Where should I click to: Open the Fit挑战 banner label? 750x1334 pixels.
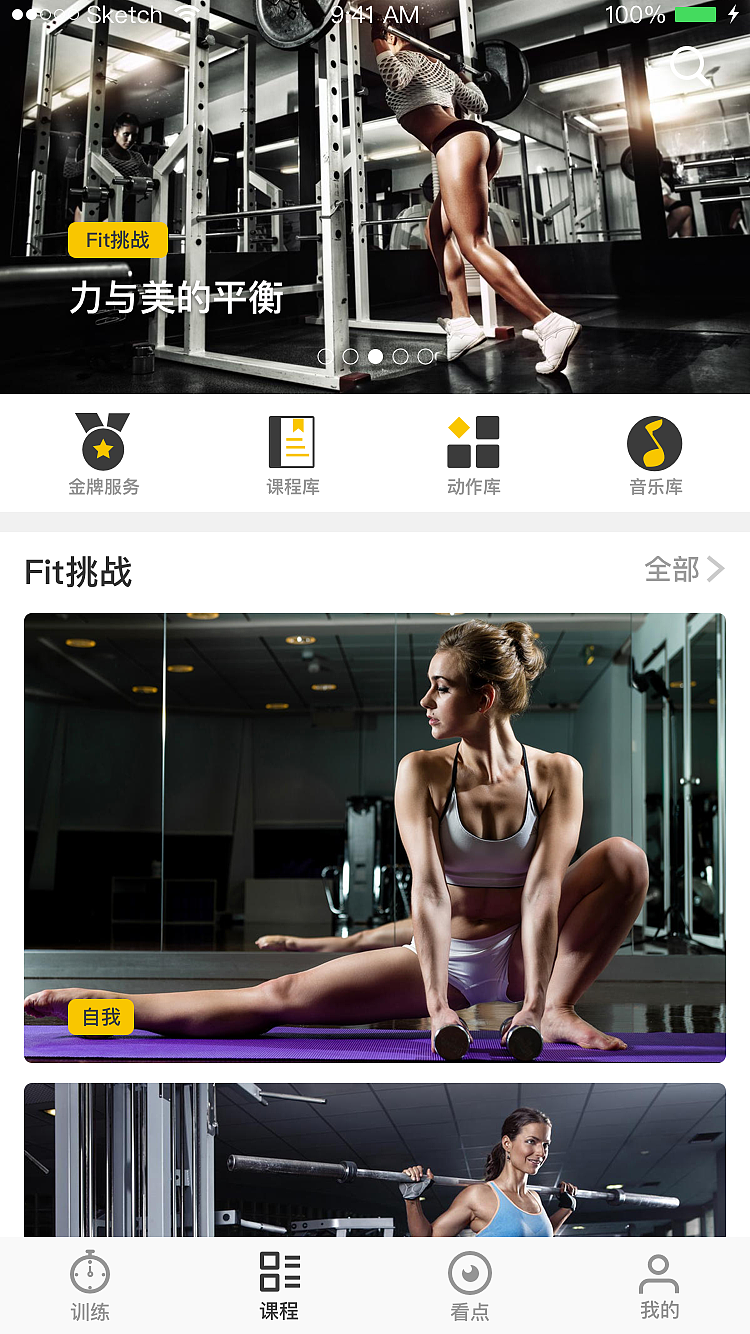(x=117, y=240)
